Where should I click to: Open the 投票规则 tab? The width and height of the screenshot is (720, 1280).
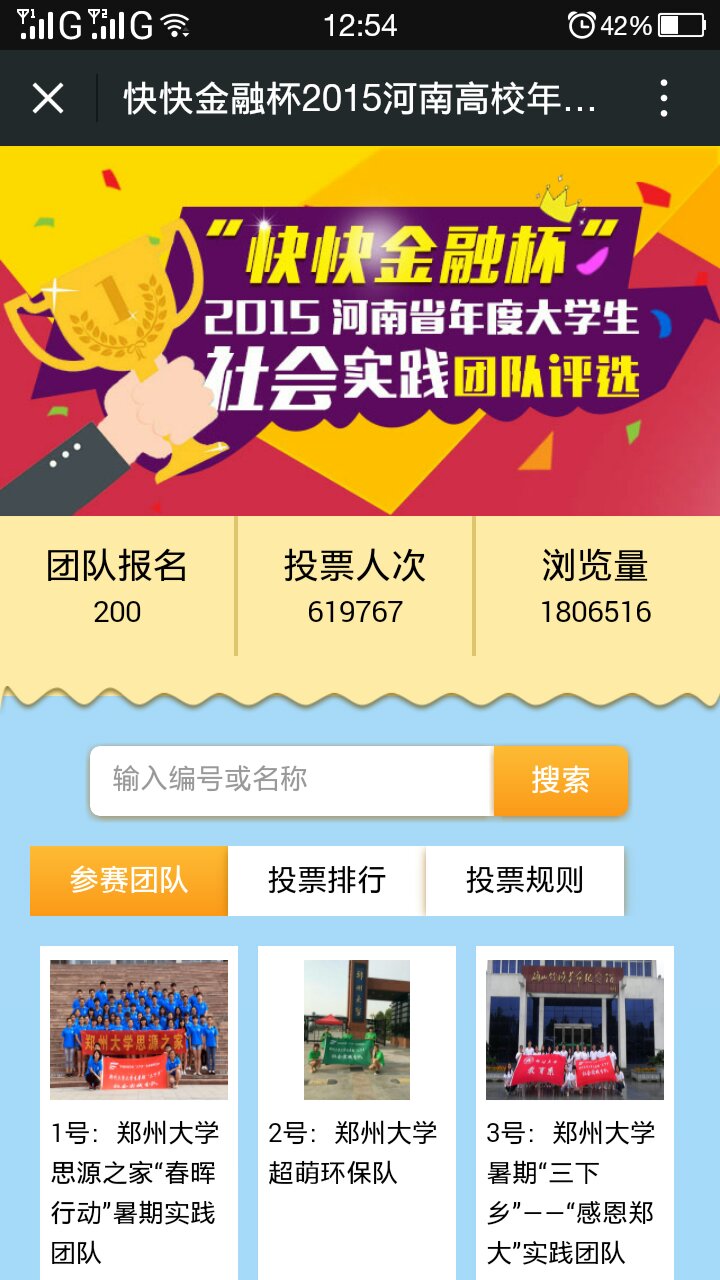tap(524, 880)
